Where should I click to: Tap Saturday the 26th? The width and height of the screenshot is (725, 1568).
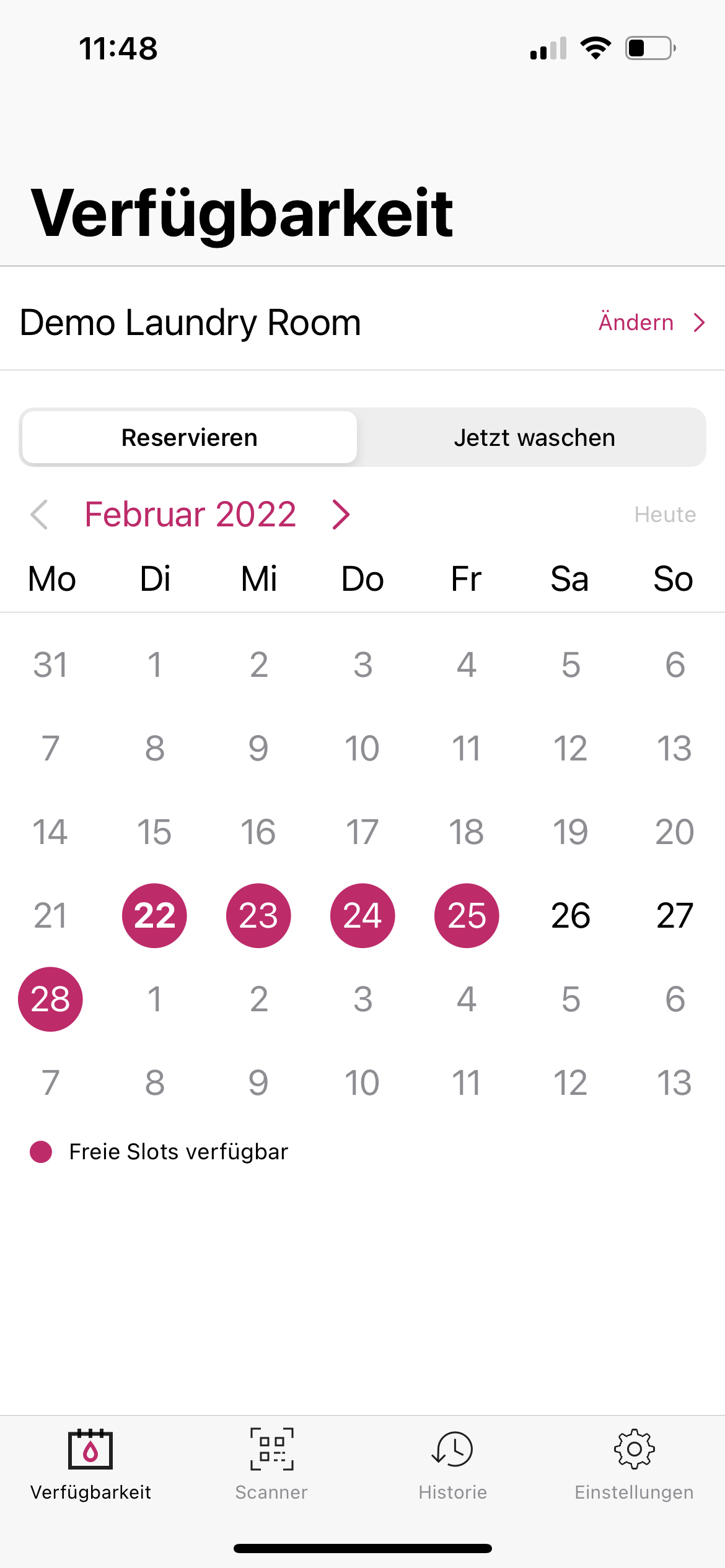pos(570,915)
